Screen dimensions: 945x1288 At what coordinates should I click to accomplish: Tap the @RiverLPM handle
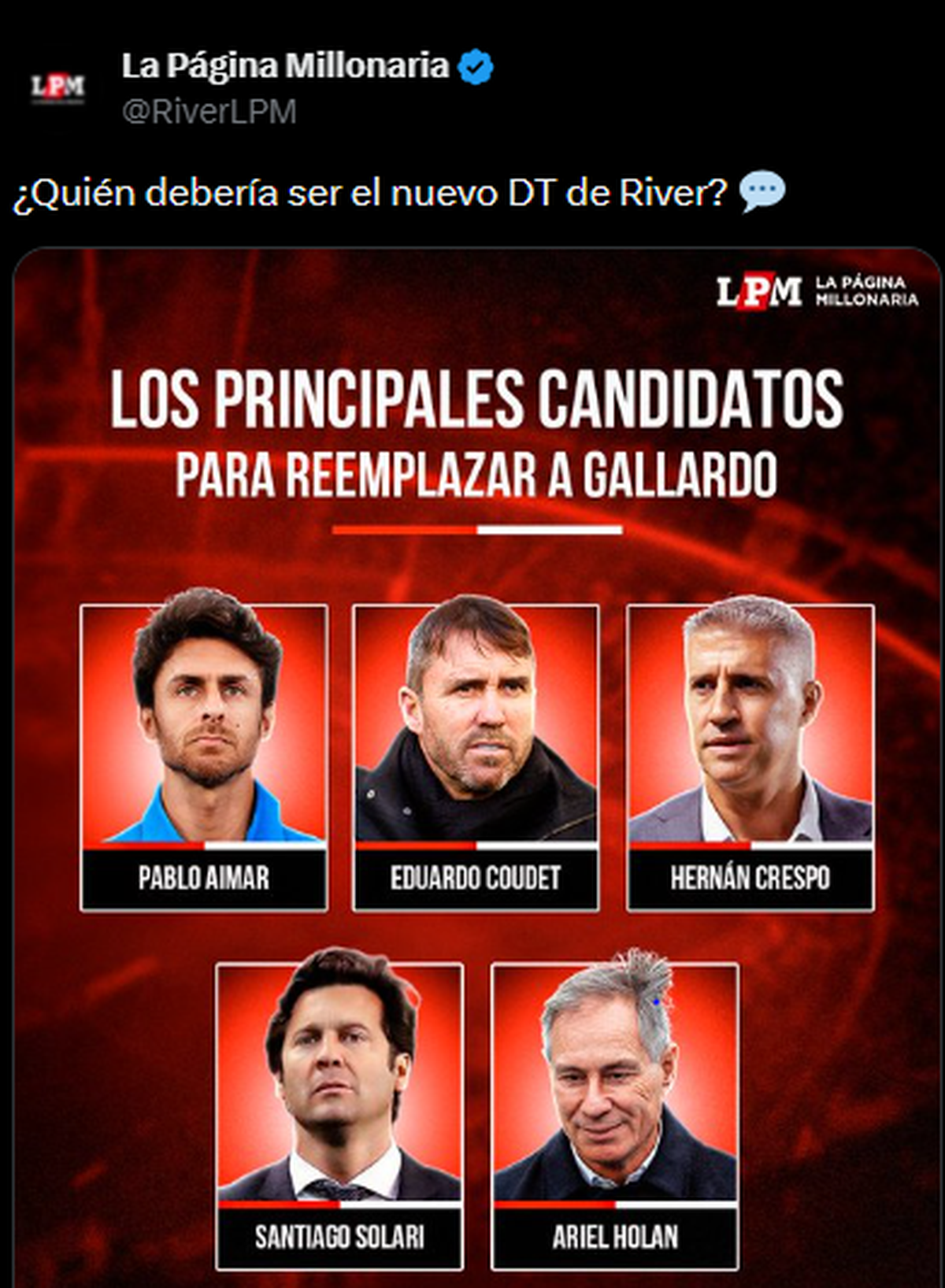(x=209, y=112)
